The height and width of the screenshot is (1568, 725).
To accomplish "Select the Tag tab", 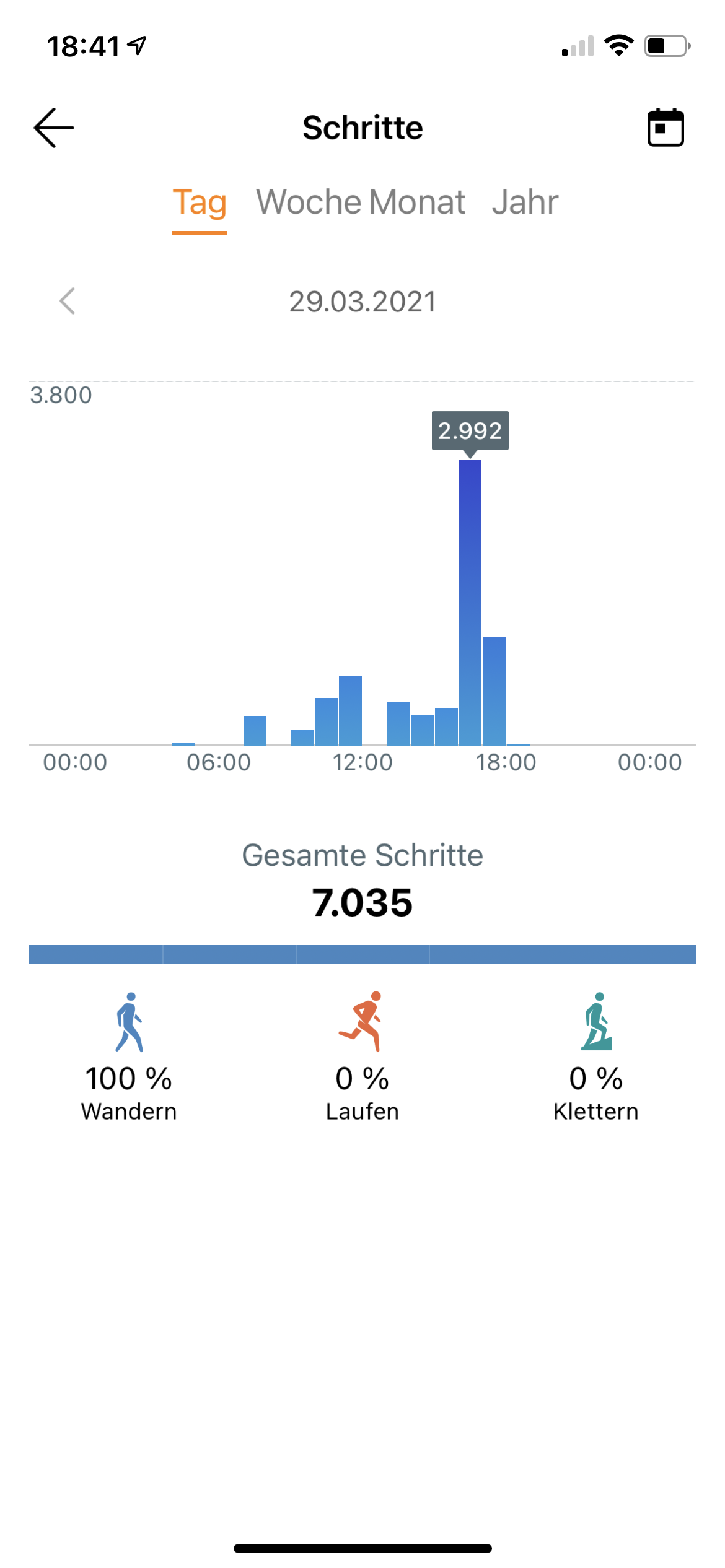I will 199,203.
